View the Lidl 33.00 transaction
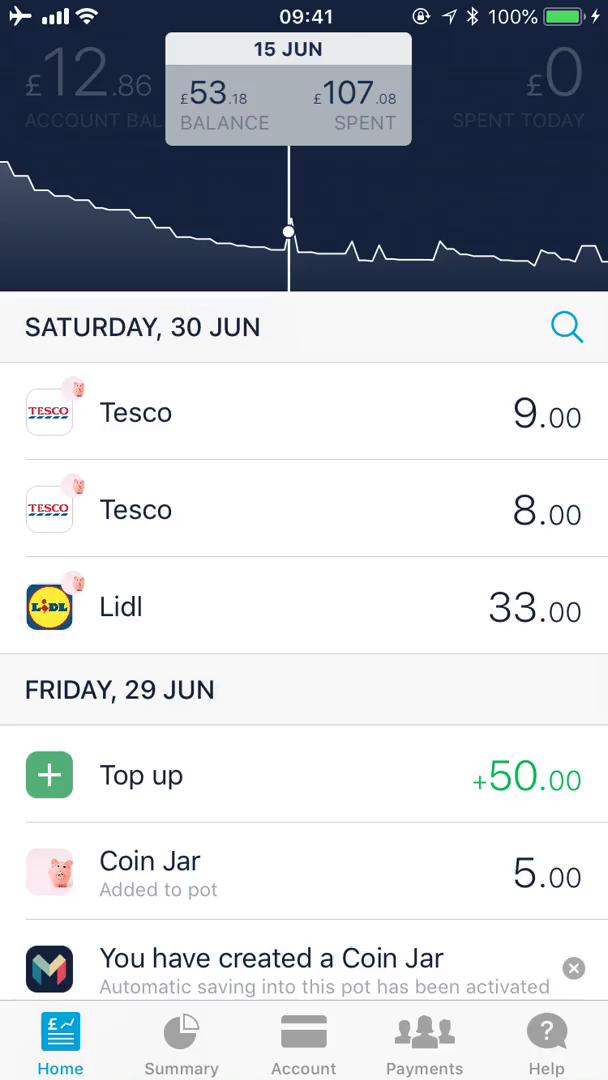 coord(304,606)
